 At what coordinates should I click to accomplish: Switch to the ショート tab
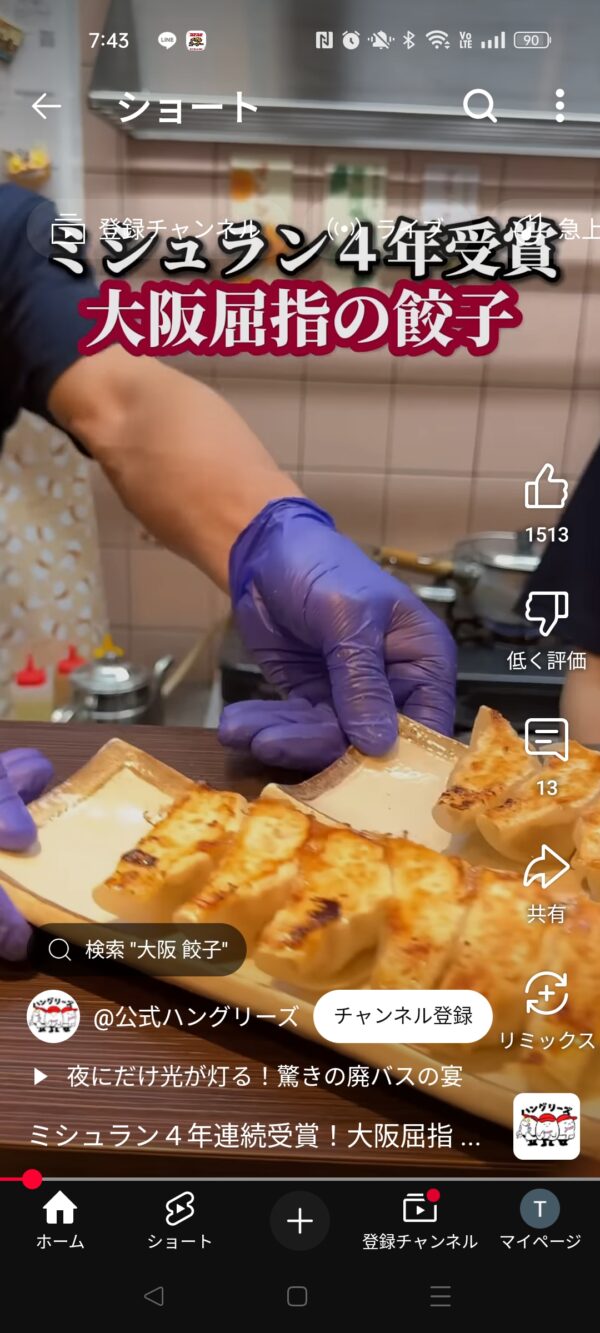coord(180,1220)
